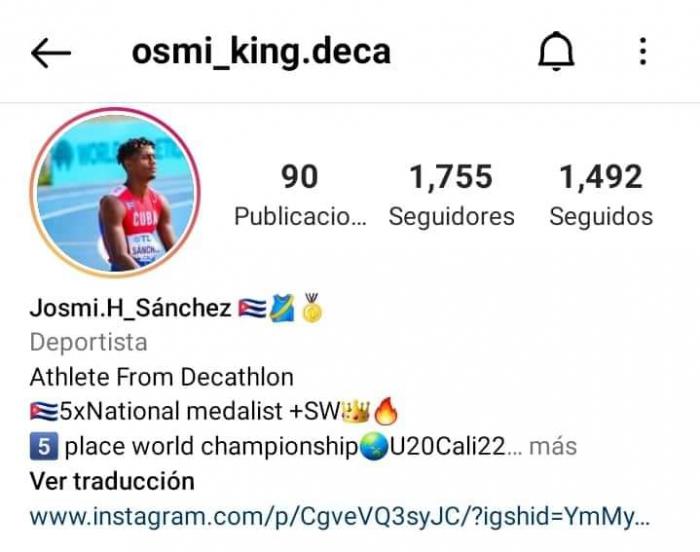This screenshot has height=552, width=700.
Task: Open the instagram.com/p/CgveVQ3syJC link
Action: tap(340, 518)
